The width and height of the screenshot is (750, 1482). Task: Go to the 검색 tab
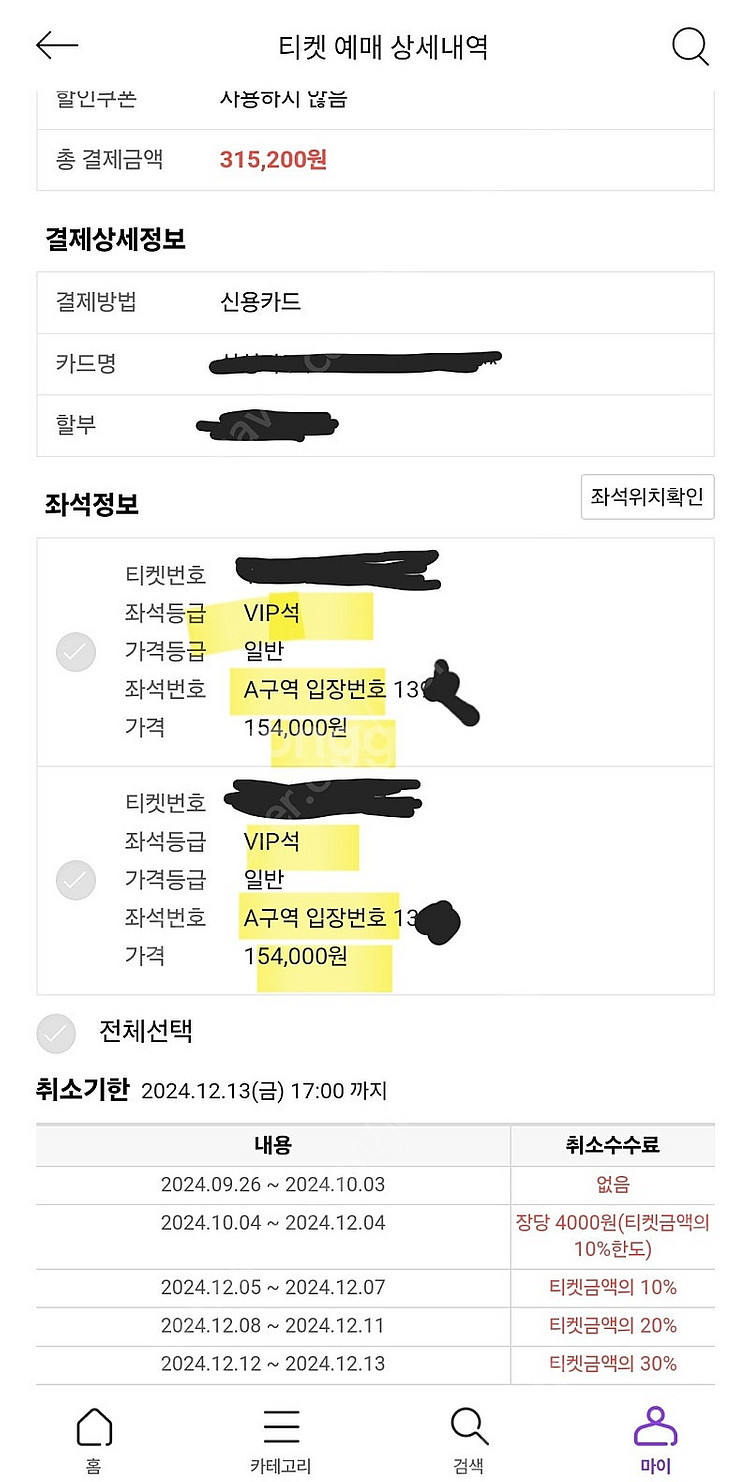(468, 1438)
